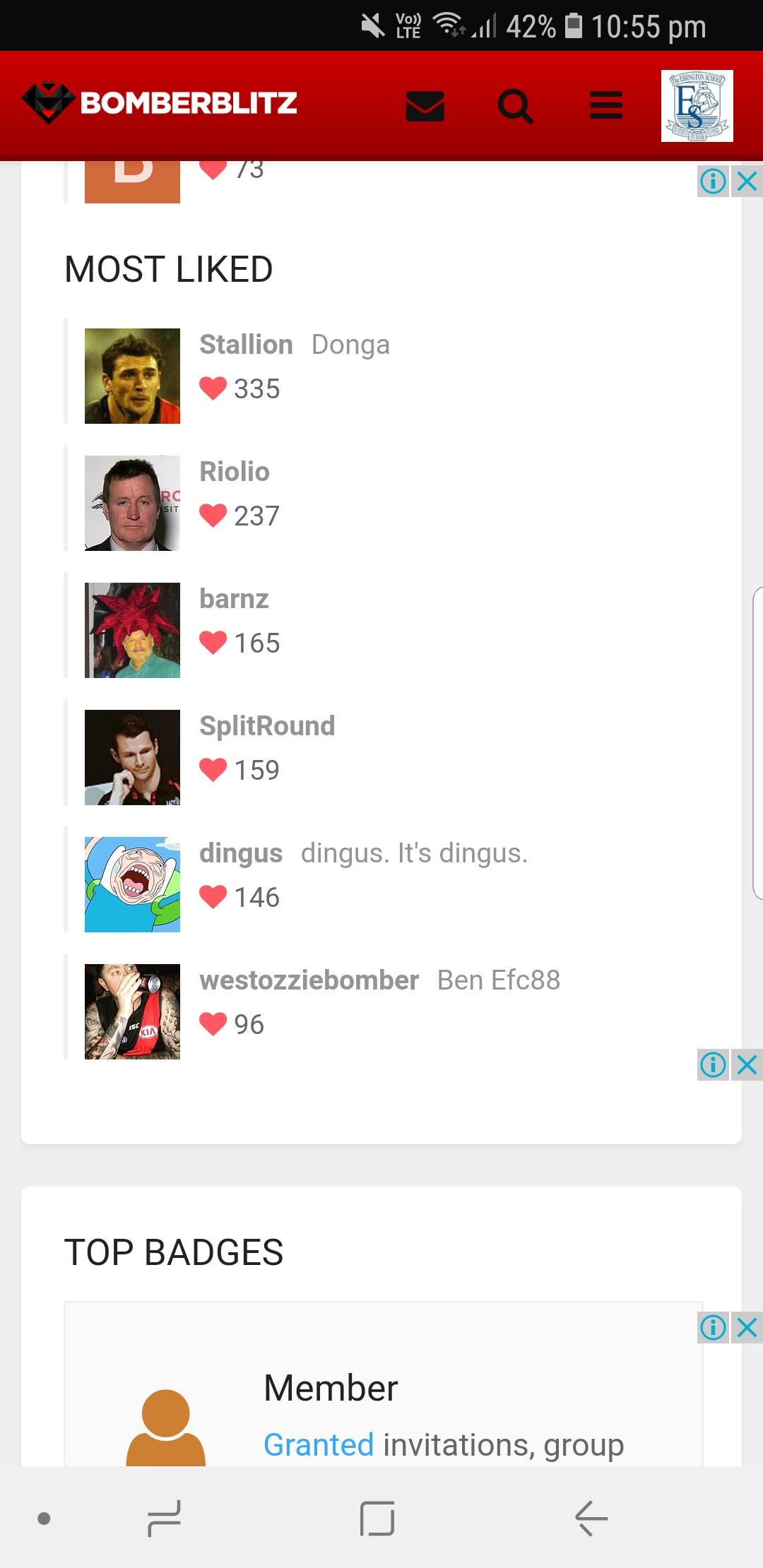
Task: Dismiss the ad in Top Badges section
Action: pos(747,1328)
